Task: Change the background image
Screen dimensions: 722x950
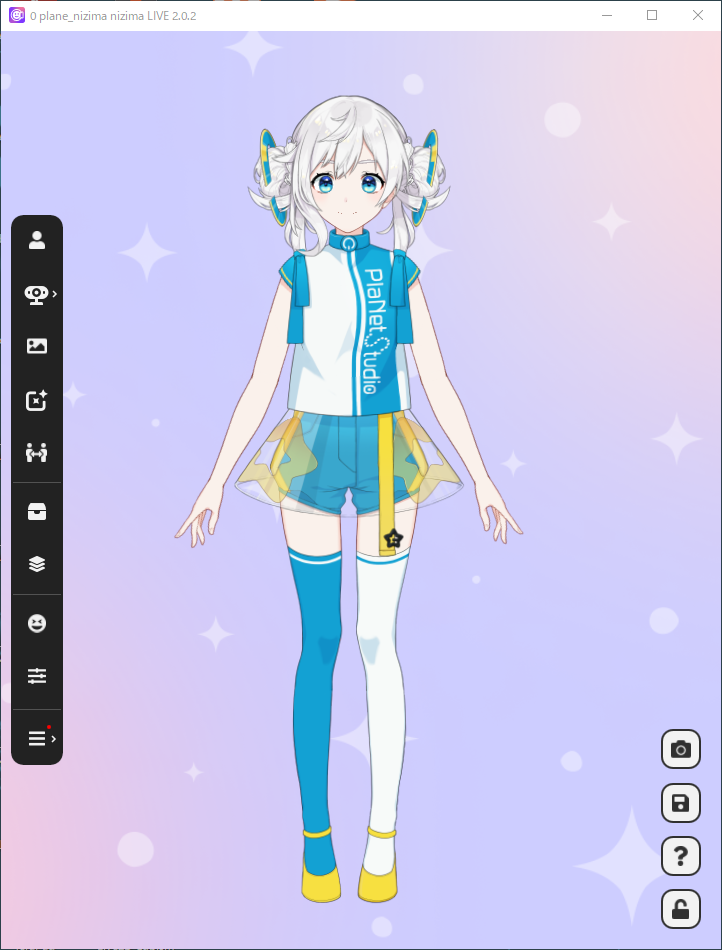Action: pos(37,345)
